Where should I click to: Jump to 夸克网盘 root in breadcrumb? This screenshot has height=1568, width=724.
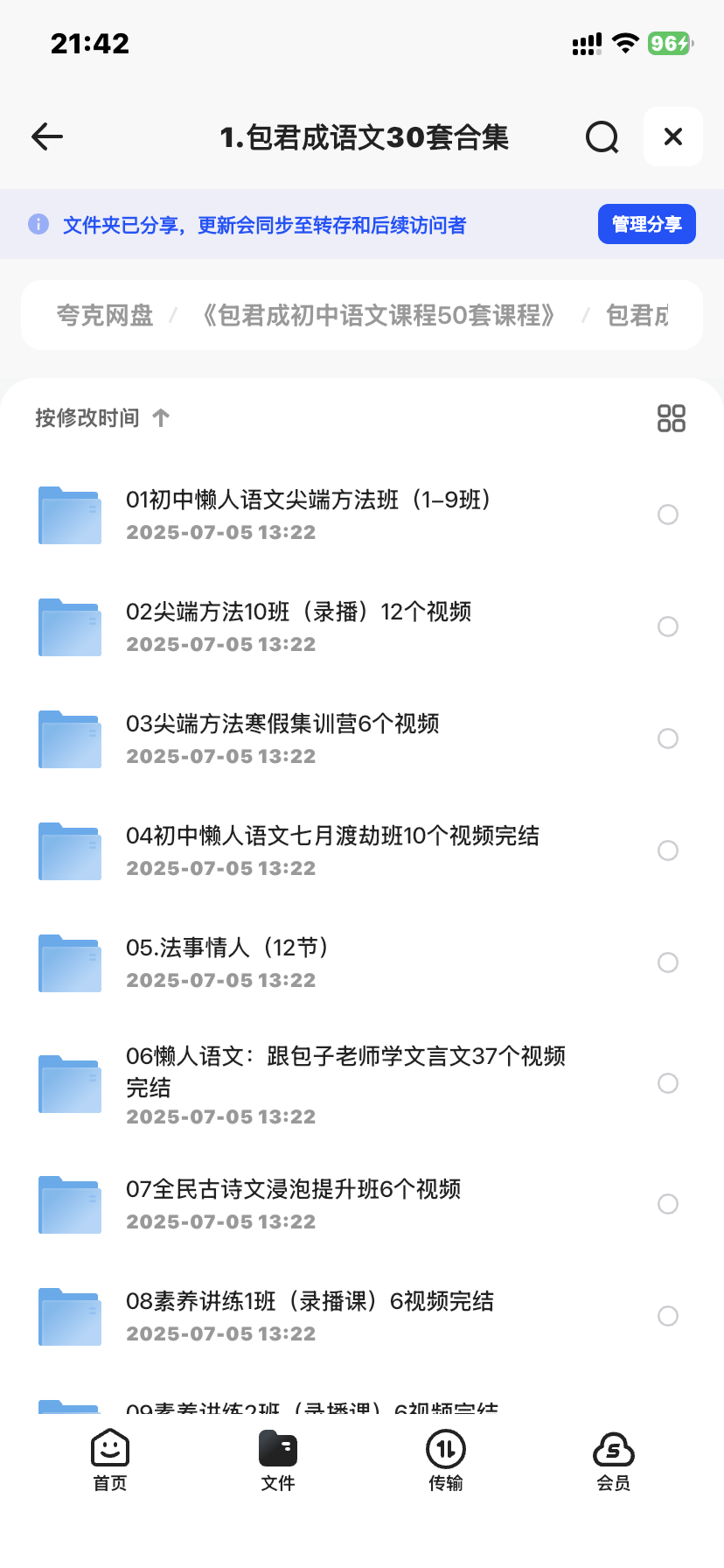point(105,315)
